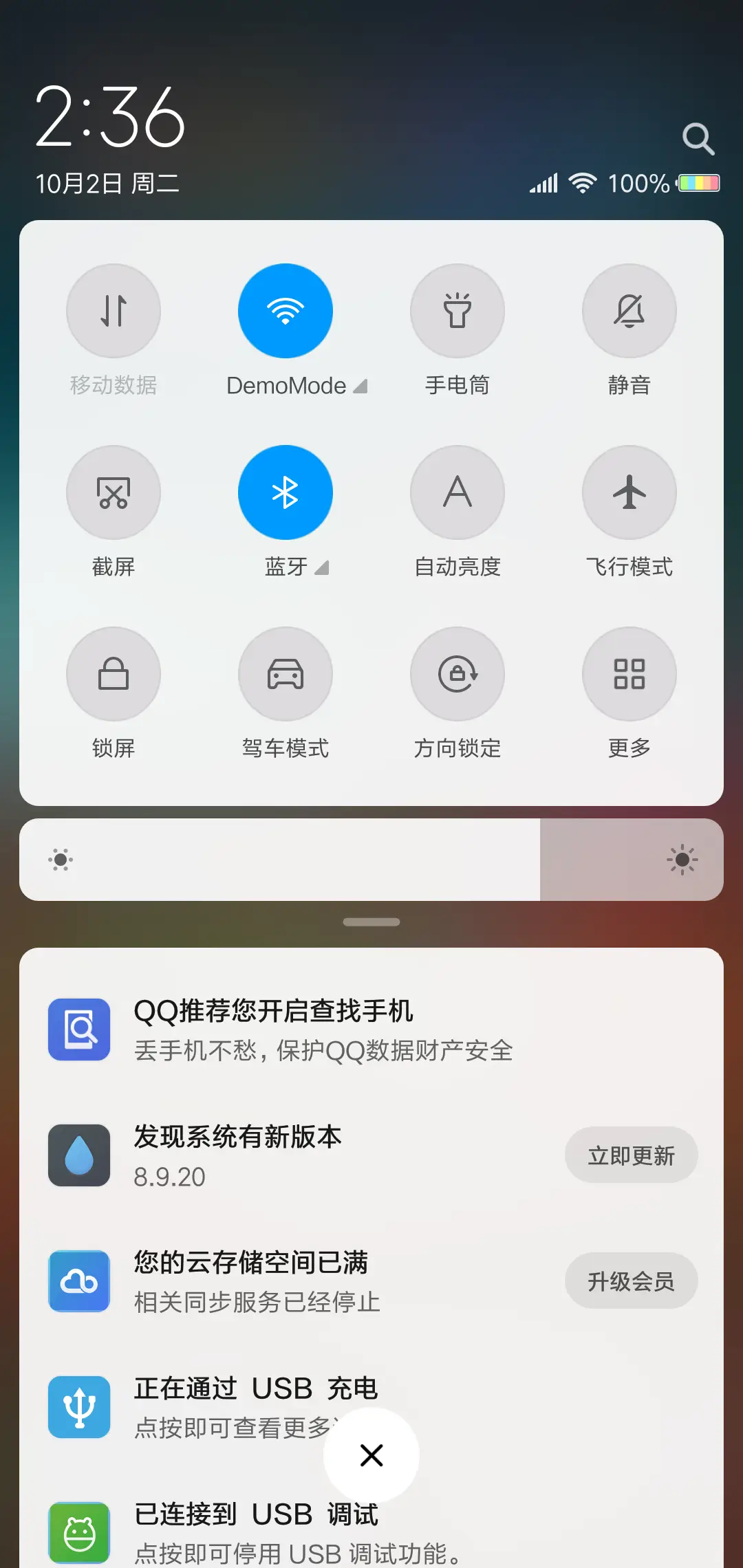Pull down the notification shade handle bar
The height and width of the screenshot is (1568, 743).
tap(371, 922)
